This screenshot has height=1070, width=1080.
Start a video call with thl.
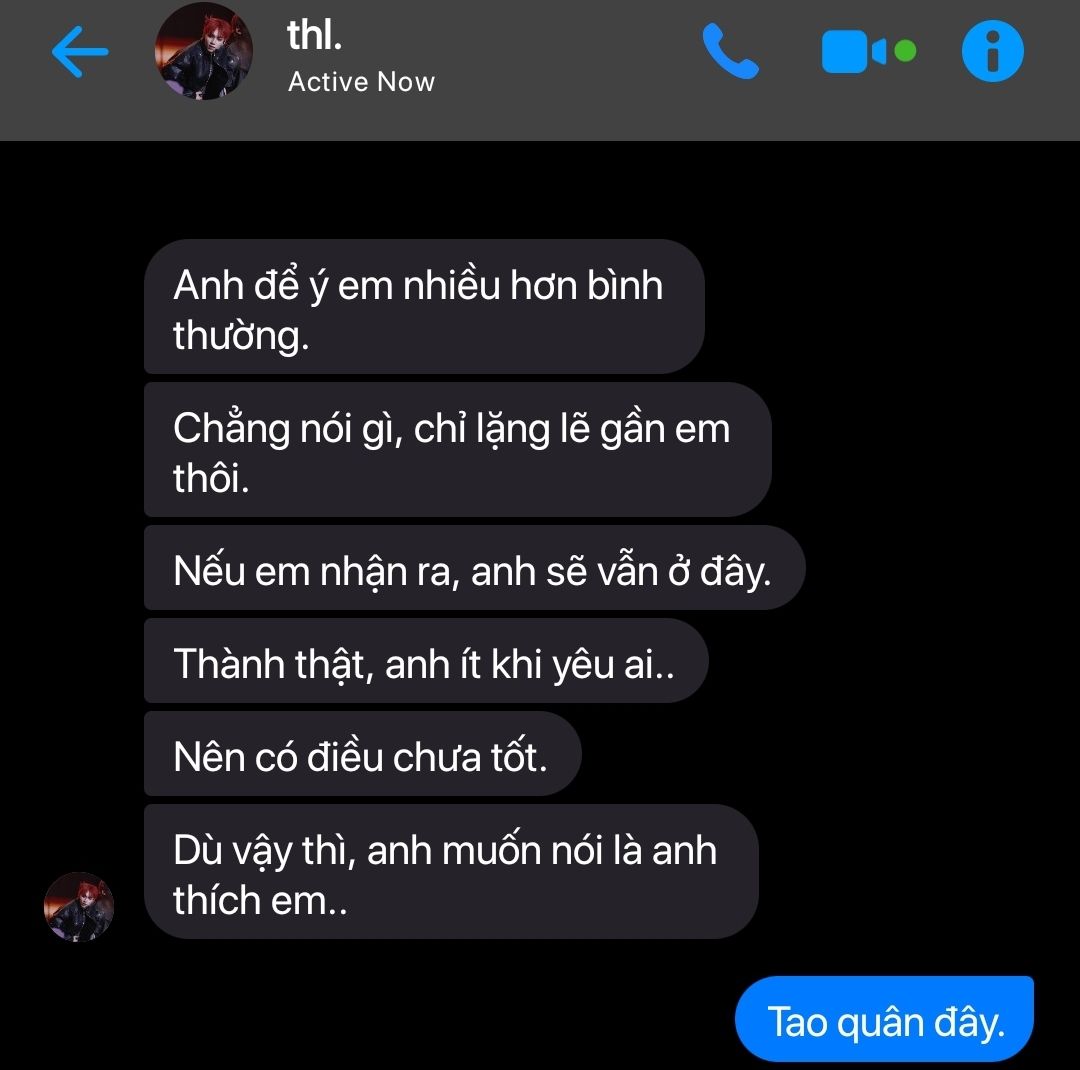click(x=854, y=52)
